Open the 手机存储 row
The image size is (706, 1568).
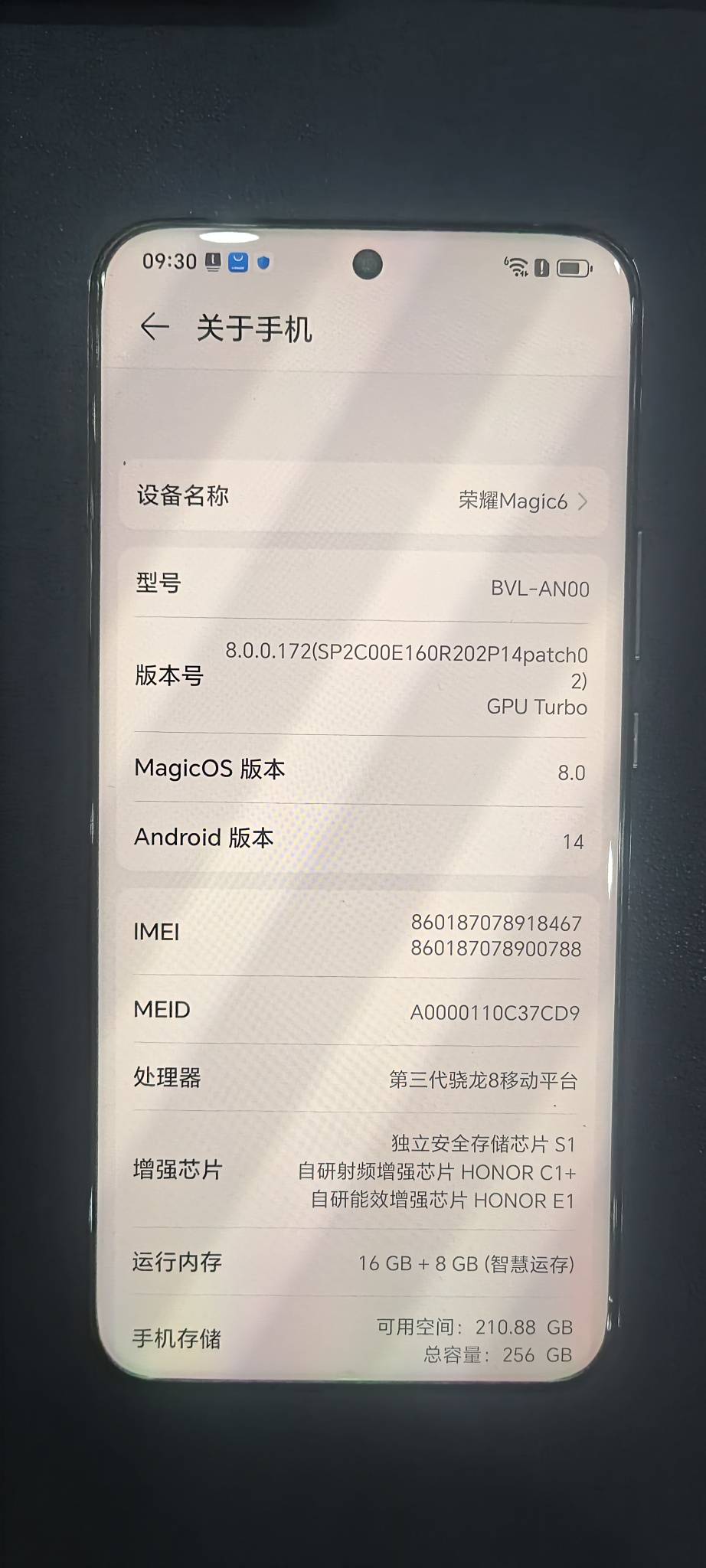(354, 1339)
